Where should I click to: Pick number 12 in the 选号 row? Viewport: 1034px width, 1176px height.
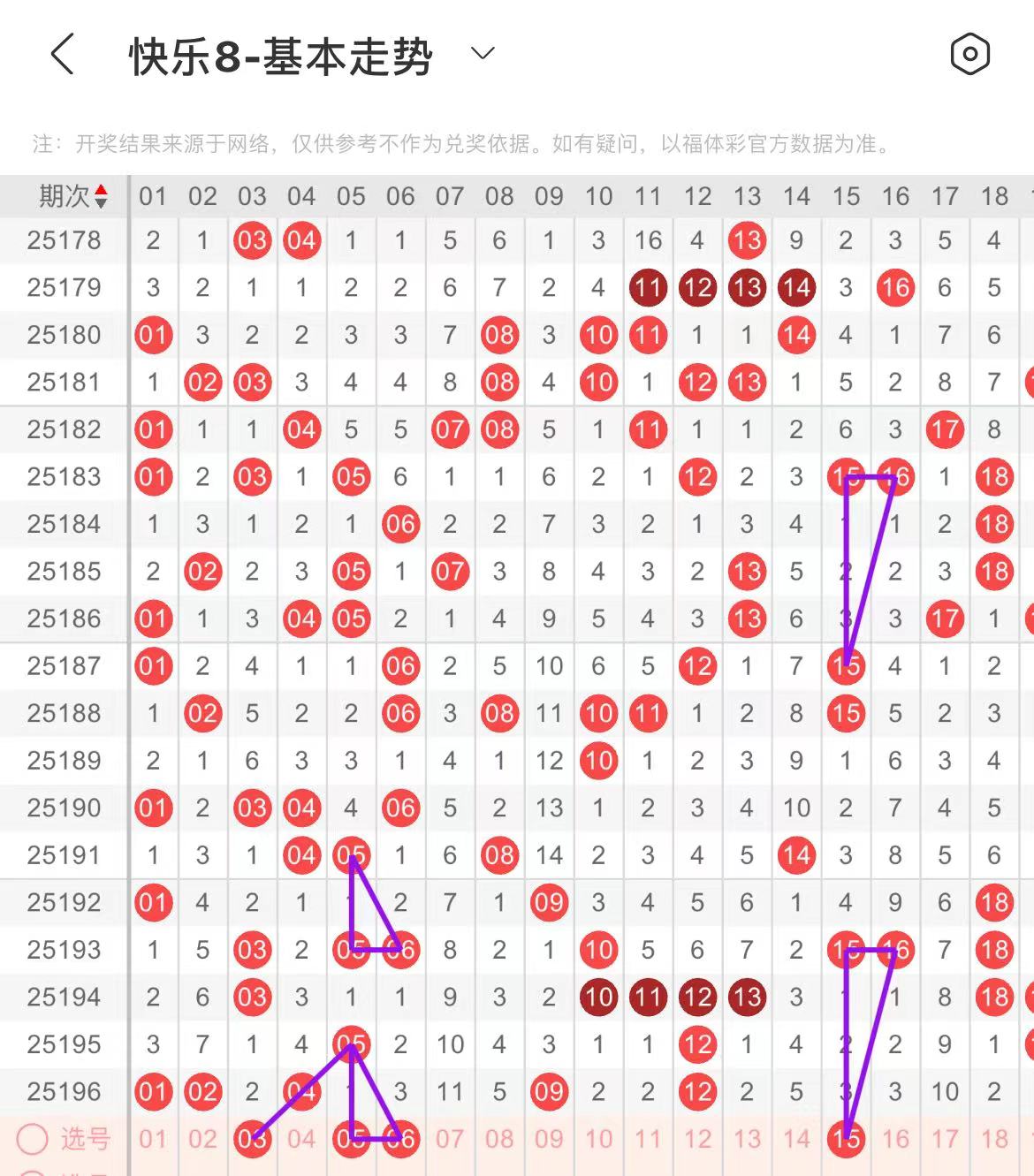click(x=697, y=1139)
